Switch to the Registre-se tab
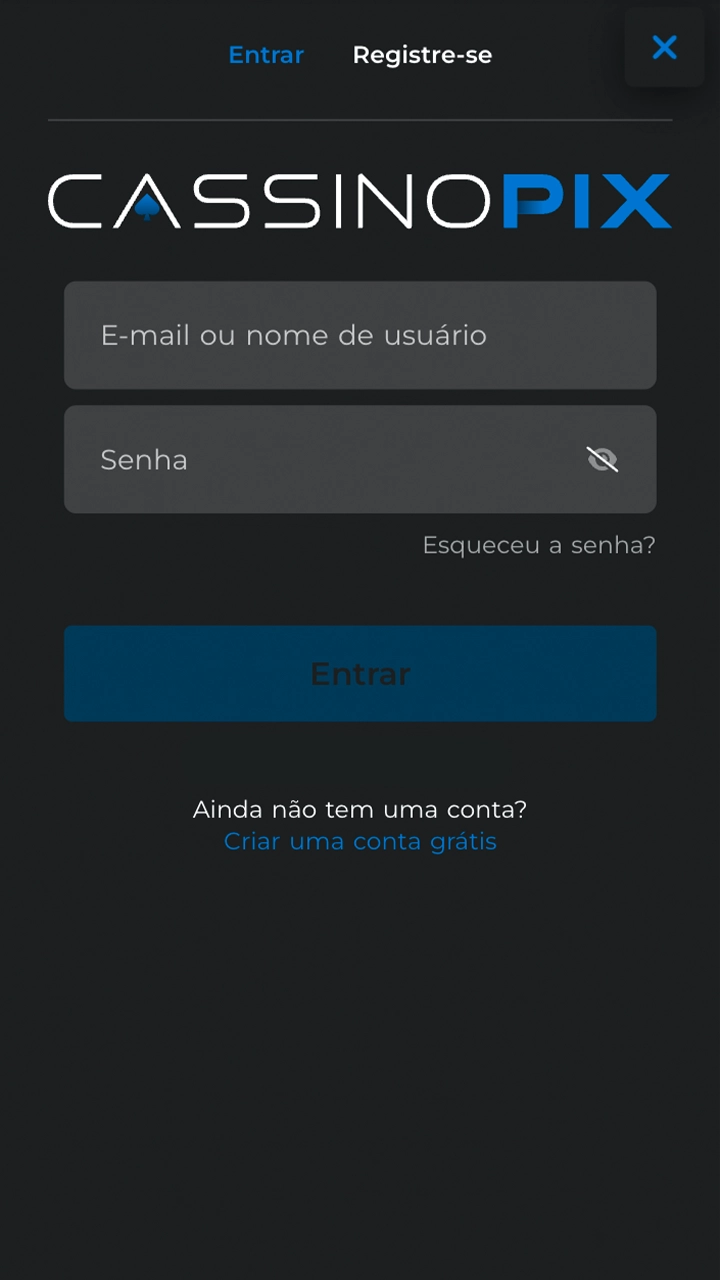 pyautogui.click(x=422, y=55)
